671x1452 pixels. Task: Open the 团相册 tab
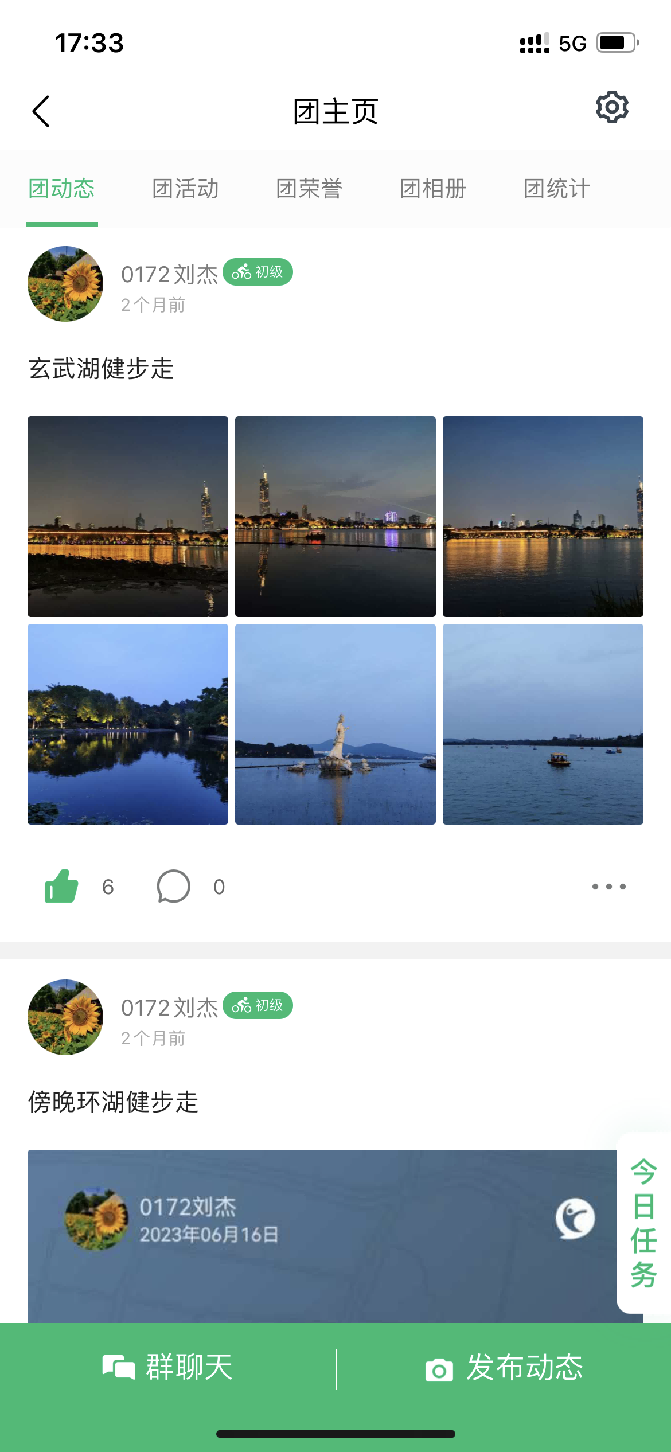(x=433, y=188)
